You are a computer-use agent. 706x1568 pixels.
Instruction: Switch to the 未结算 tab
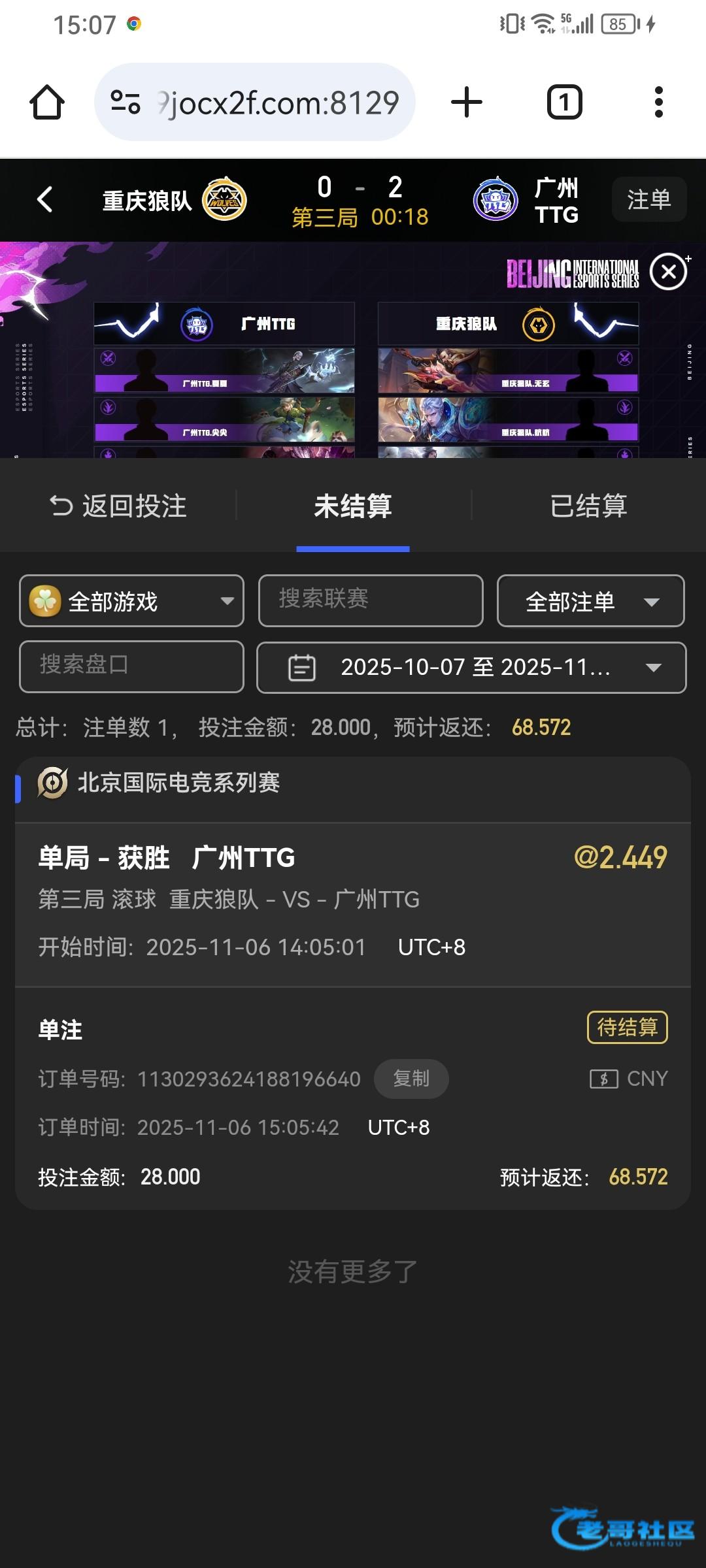(353, 506)
